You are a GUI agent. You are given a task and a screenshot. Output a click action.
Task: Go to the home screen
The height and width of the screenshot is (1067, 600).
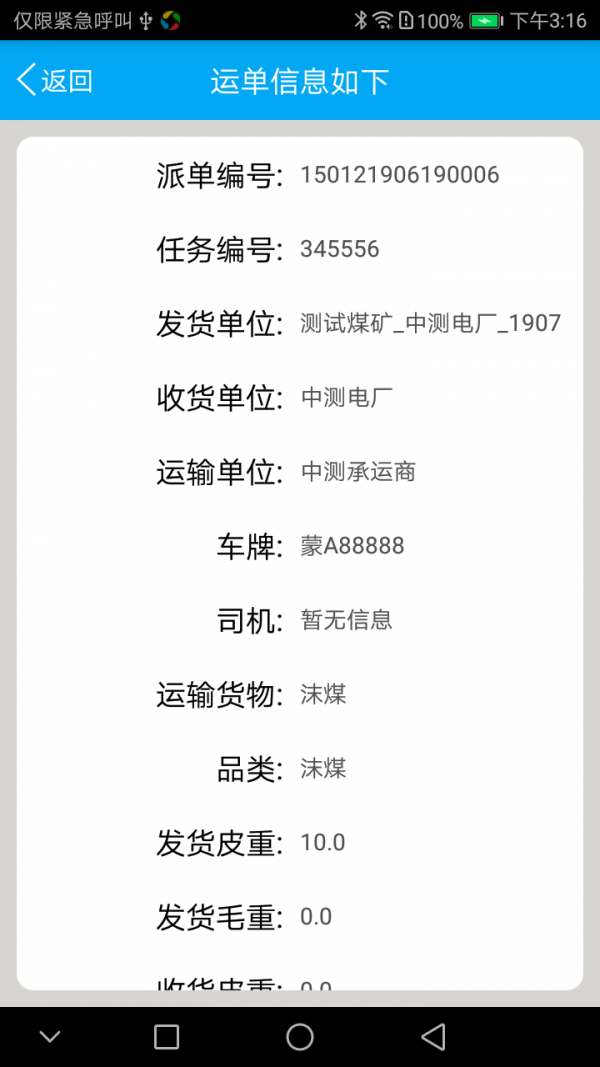tap(300, 1037)
